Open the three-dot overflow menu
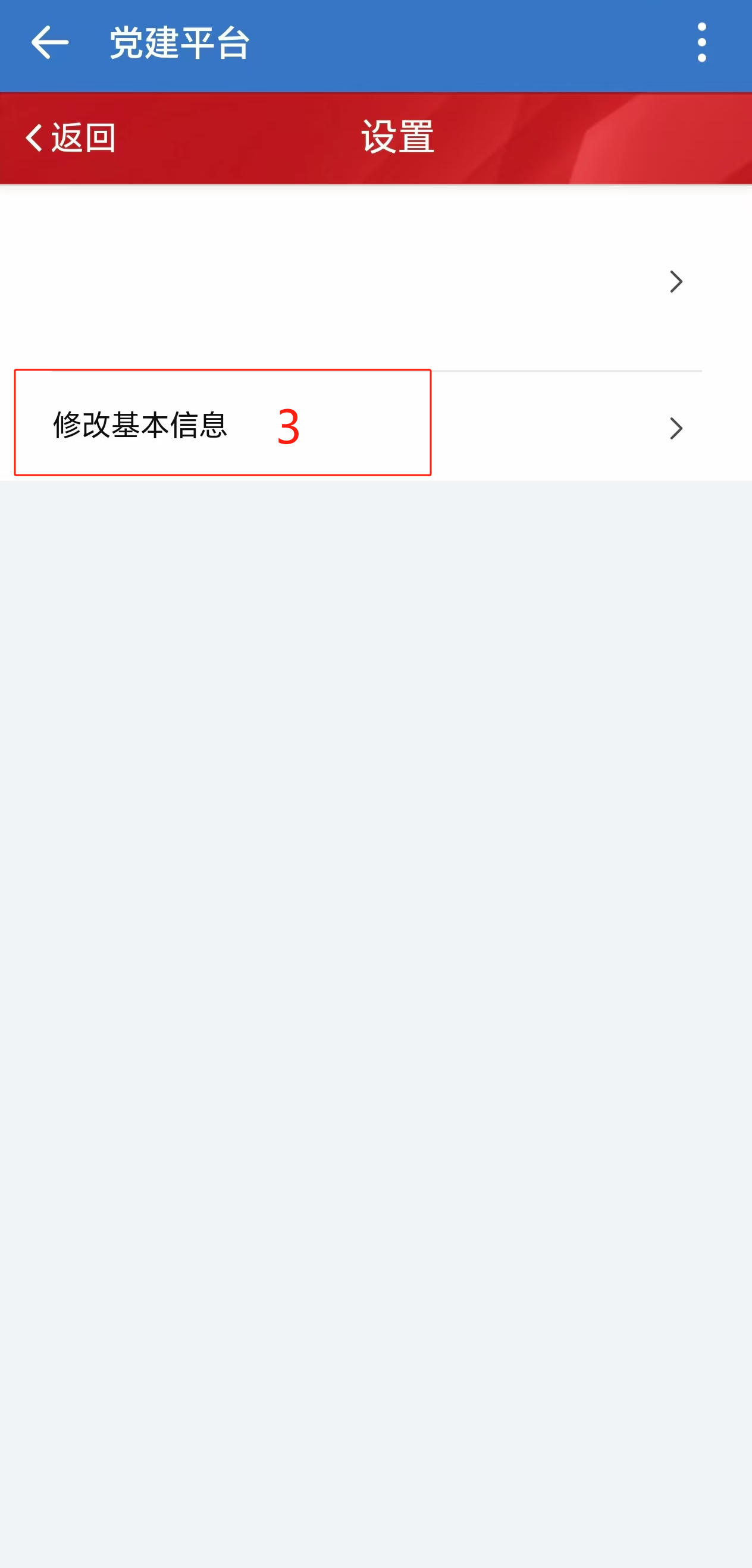Image resolution: width=752 pixels, height=1568 pixels. [x=701, y=43]
